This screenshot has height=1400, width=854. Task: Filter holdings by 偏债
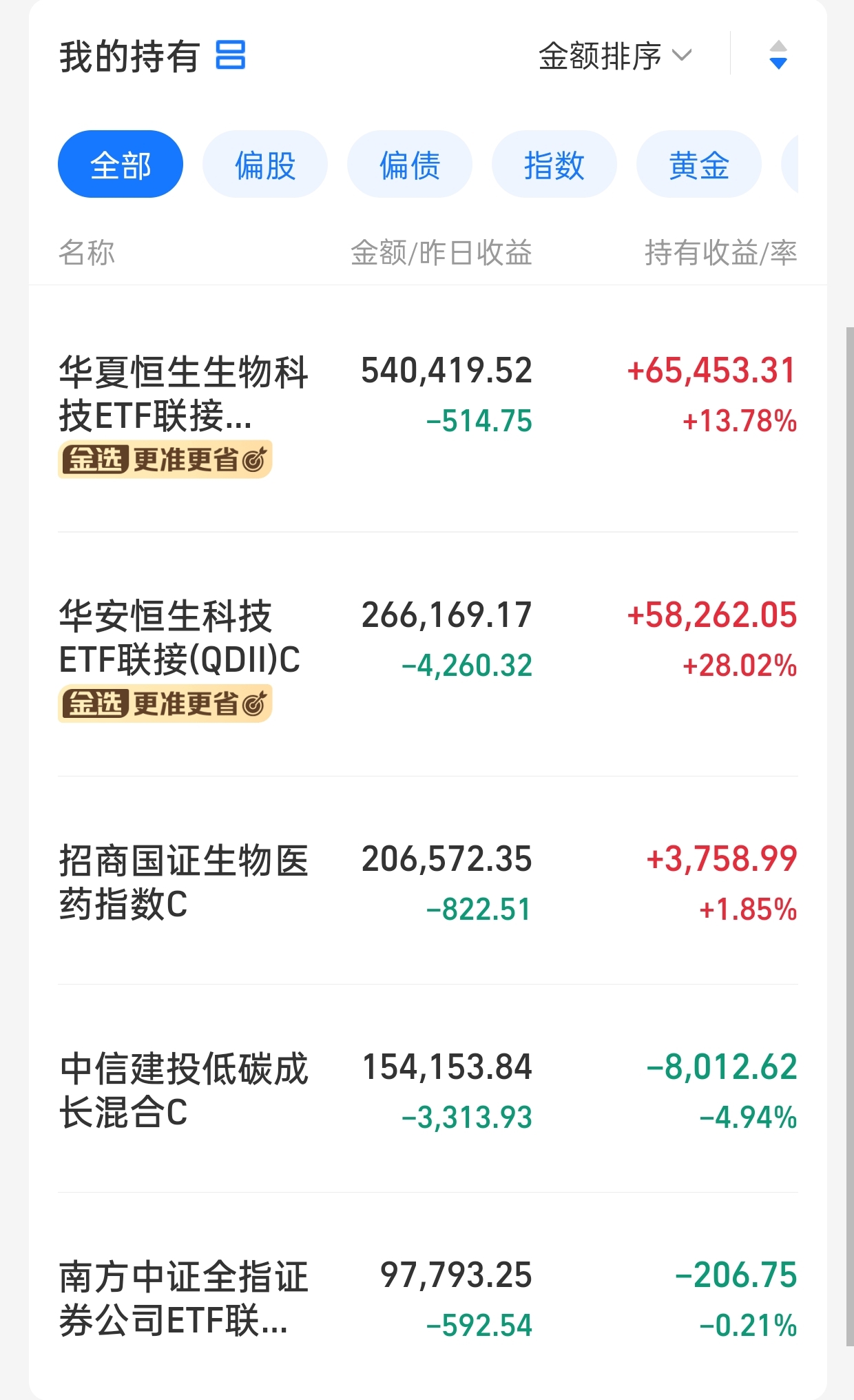pyautogui.click(x=410, y=165)
